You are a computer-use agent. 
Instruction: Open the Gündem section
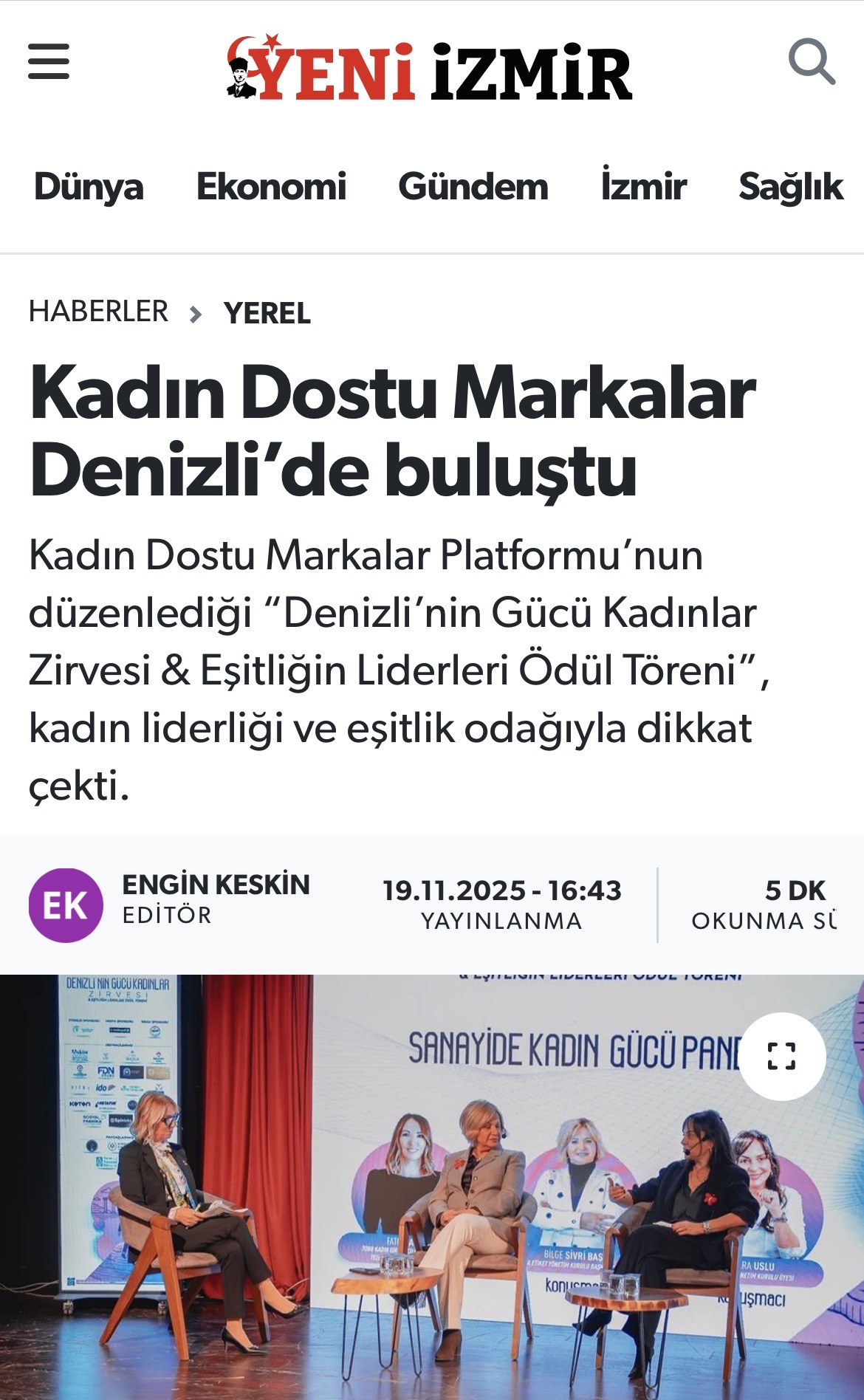tap(473, 187)
